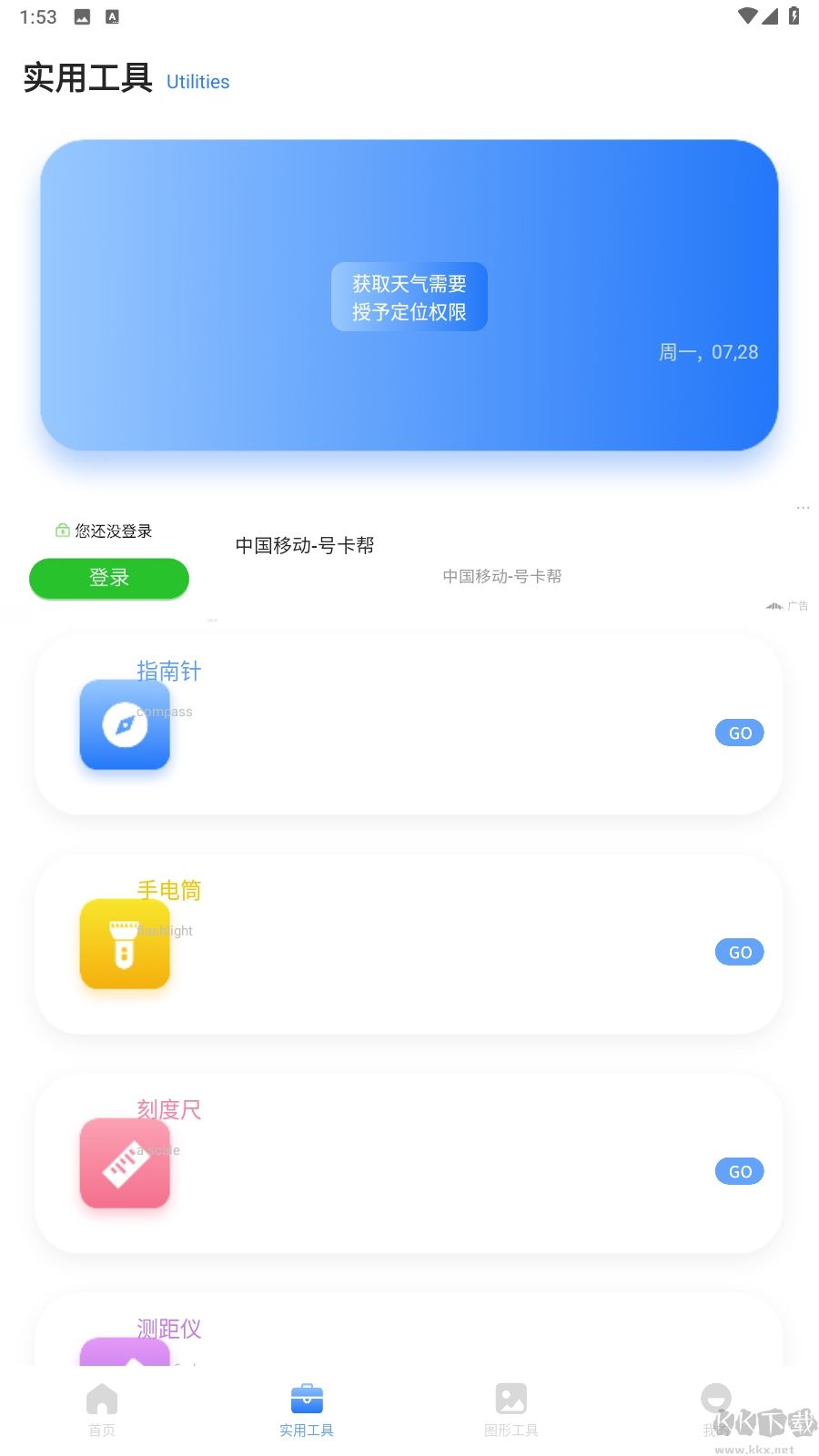
Task: Open the ruler (刻度尺) tool icon
Action: click(125, 1164)
